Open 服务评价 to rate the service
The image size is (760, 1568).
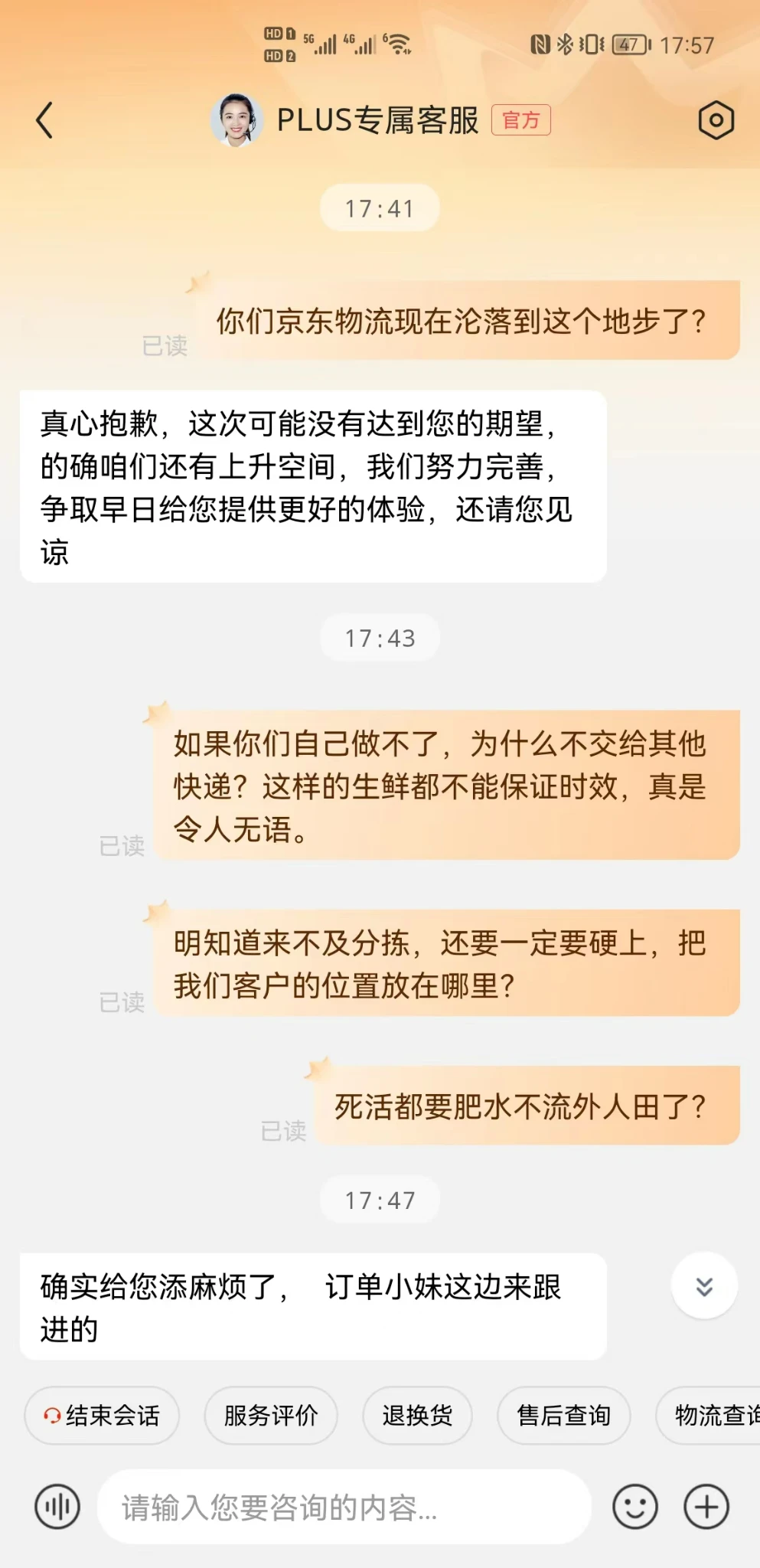tap(270, 1416)
